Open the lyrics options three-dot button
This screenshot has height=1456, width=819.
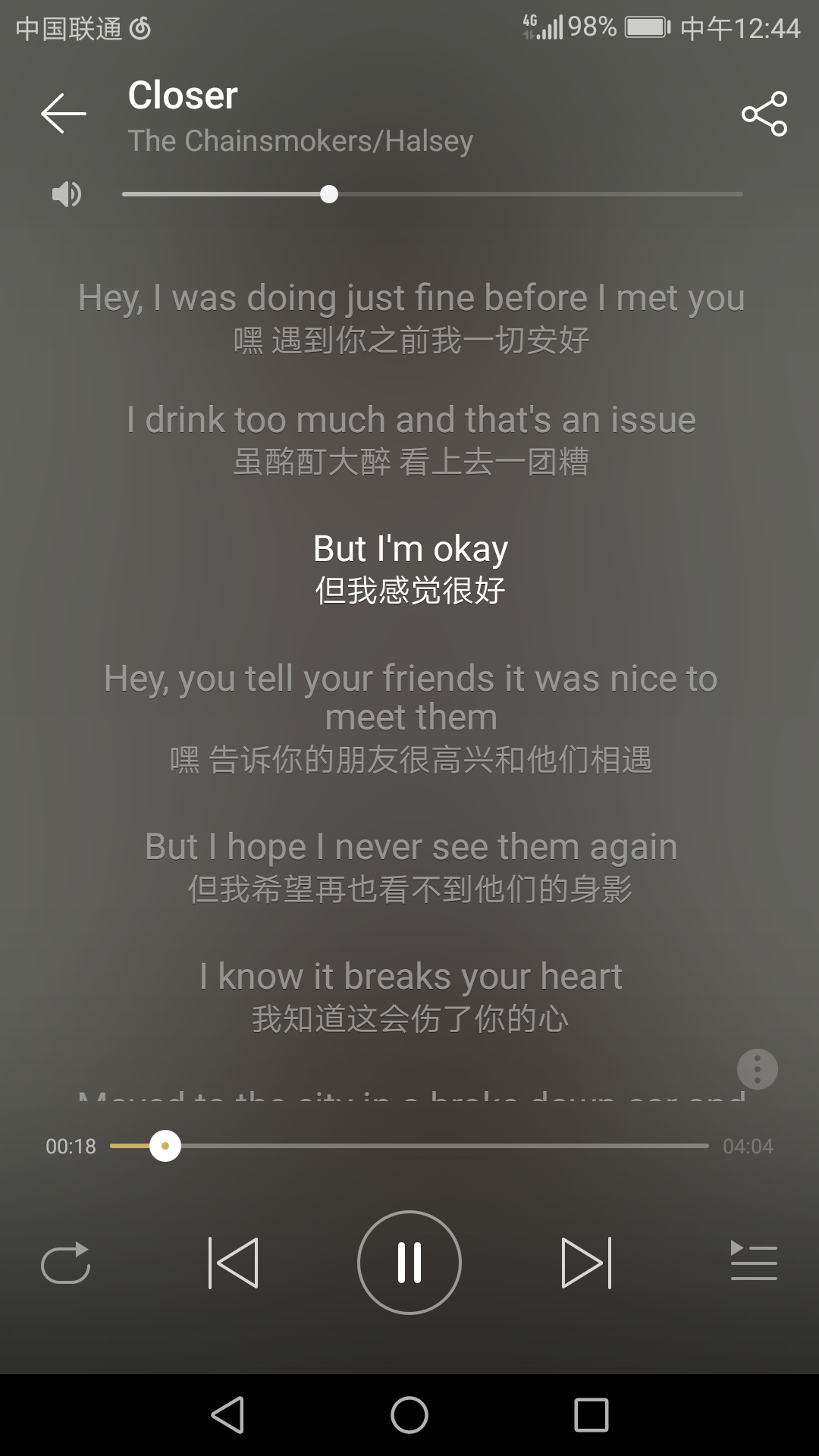[x=757, y=1069]
